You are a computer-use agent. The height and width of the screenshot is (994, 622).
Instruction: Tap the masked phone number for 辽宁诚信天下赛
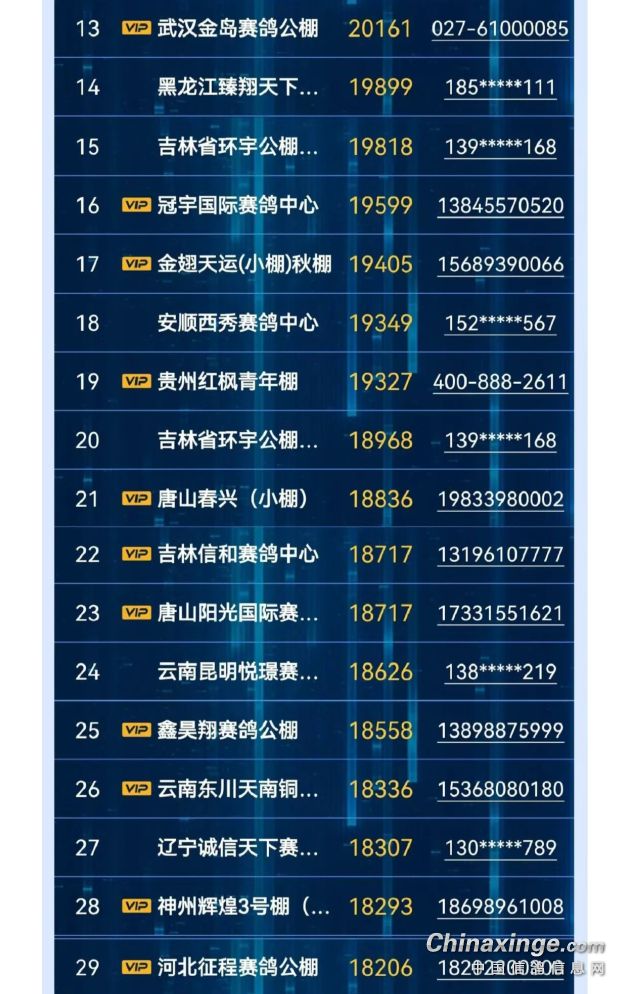[x=500, y=848]
